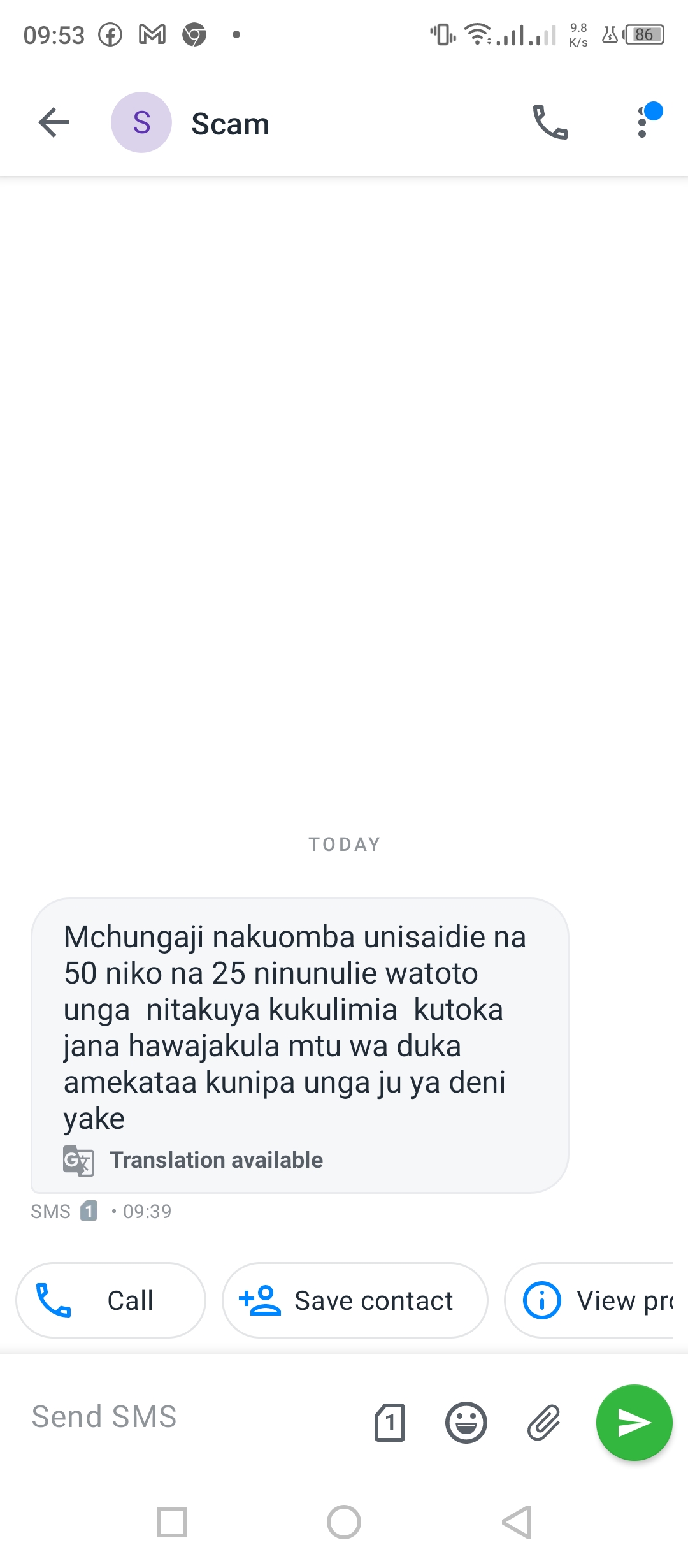Focus the Send SMS text field

point(191,1417)
